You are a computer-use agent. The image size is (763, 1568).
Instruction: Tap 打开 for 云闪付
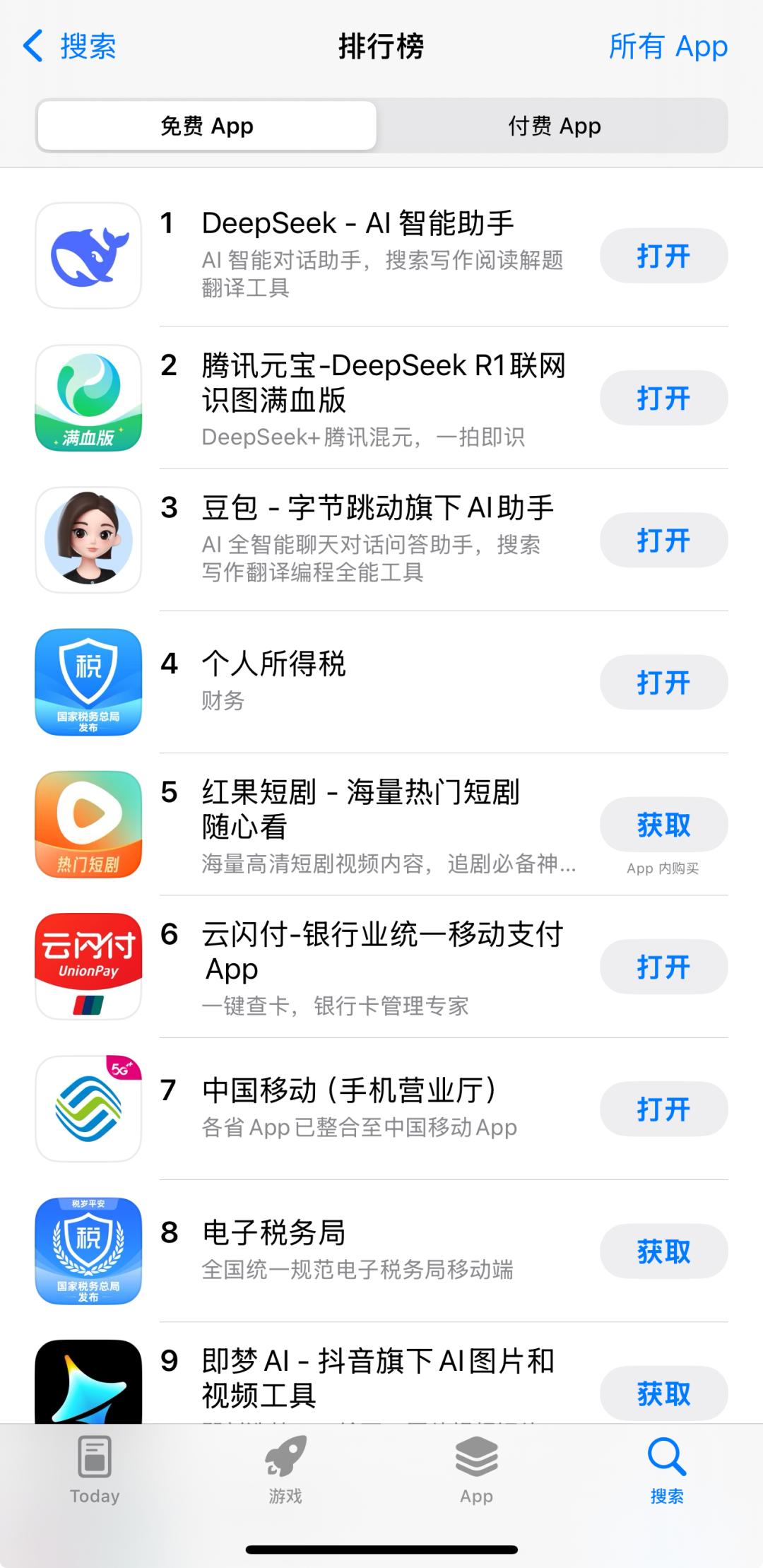(663, 967)
